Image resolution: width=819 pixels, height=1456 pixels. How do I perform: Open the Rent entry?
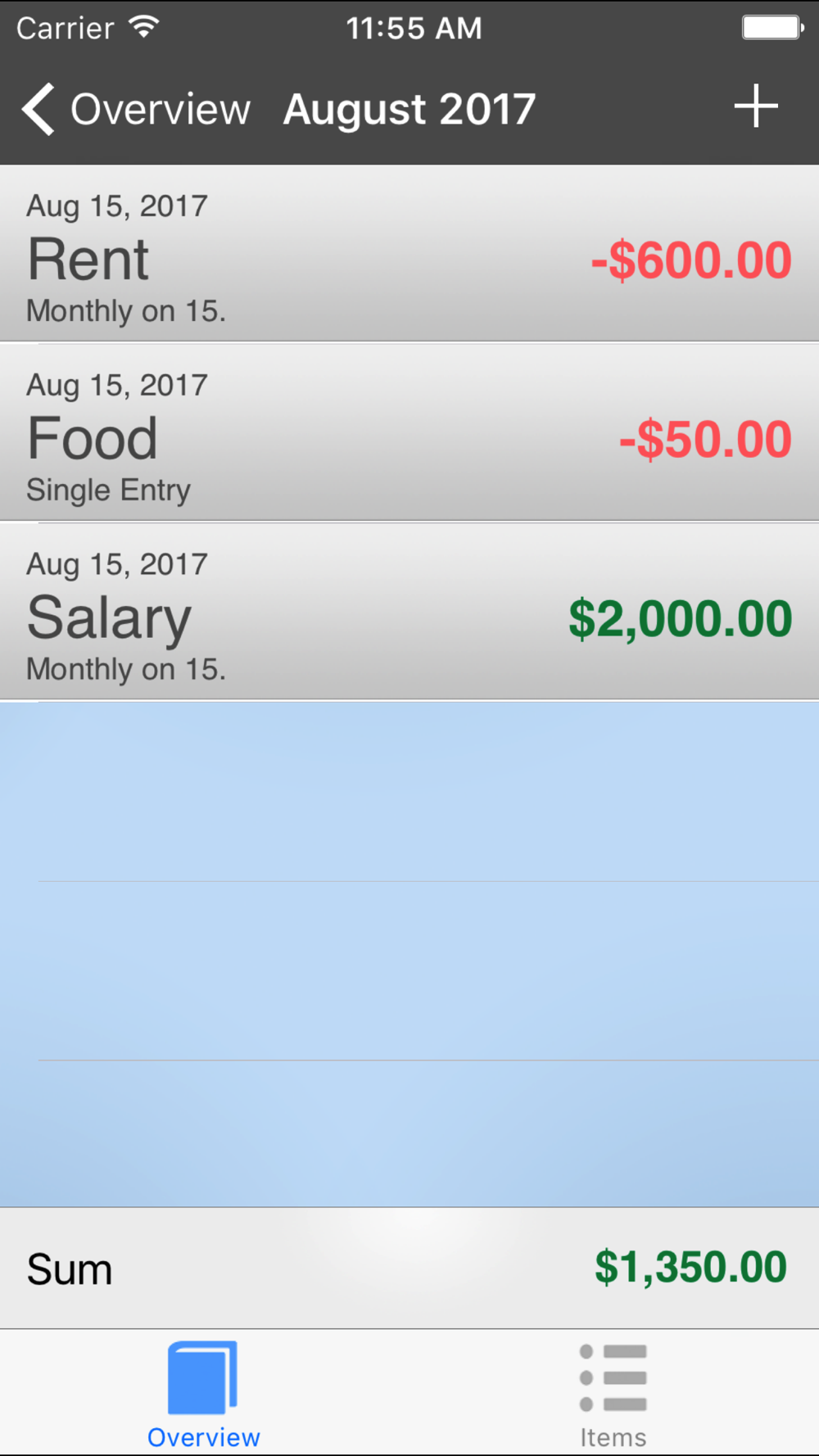coord(409,253)
